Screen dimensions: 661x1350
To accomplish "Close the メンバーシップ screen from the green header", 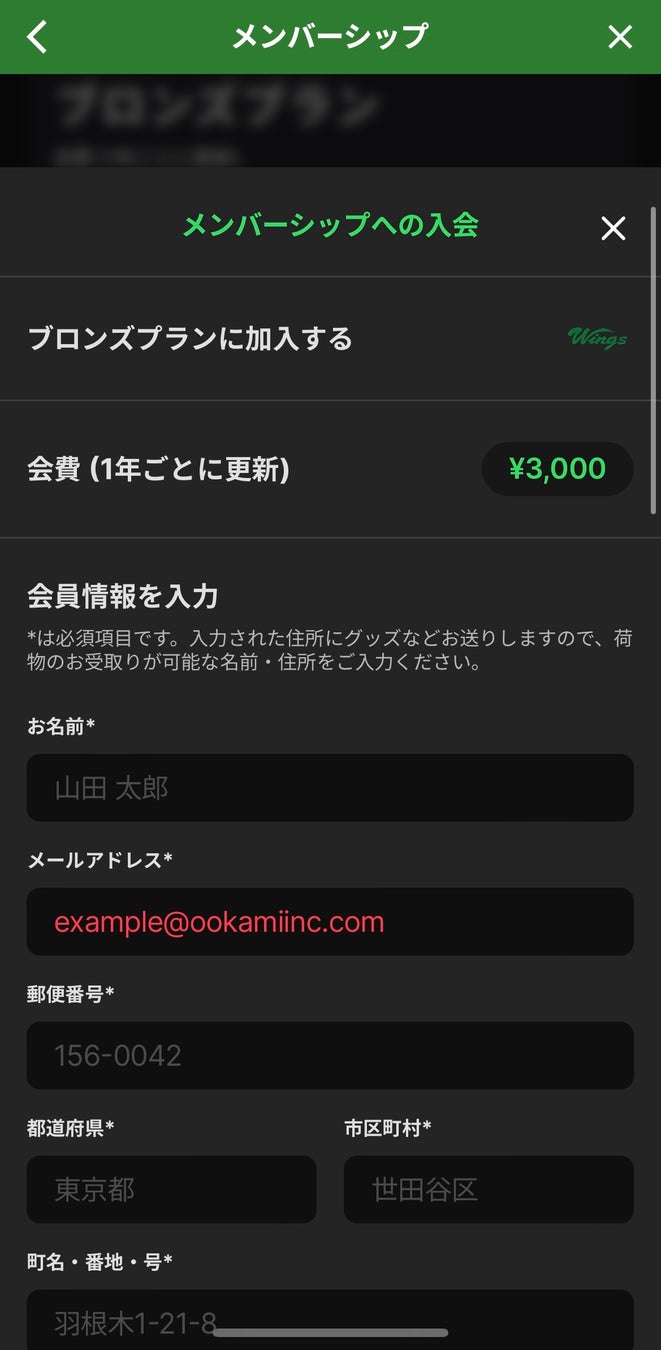I will [x=620, y=37].
